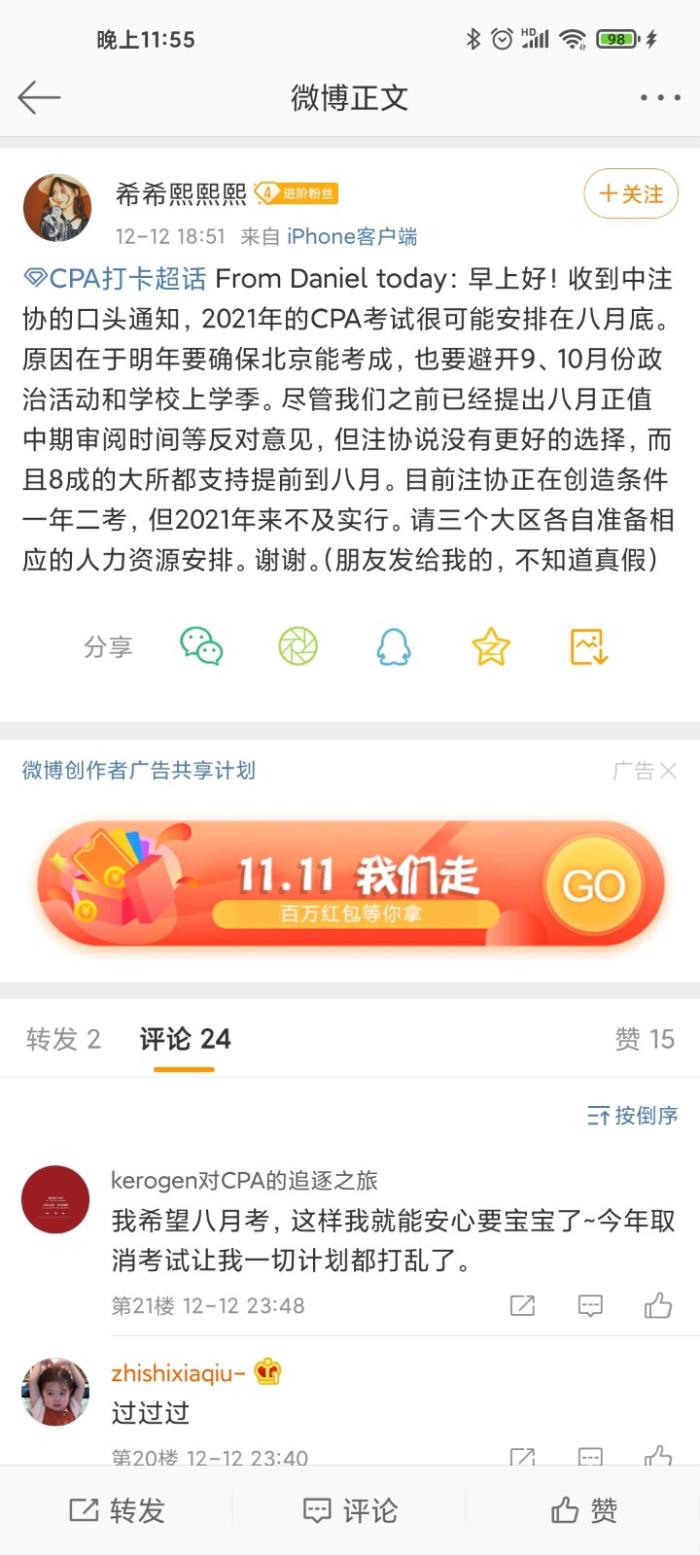
Task: Like the post via bottom 赞
Action: pos(584,1510)
